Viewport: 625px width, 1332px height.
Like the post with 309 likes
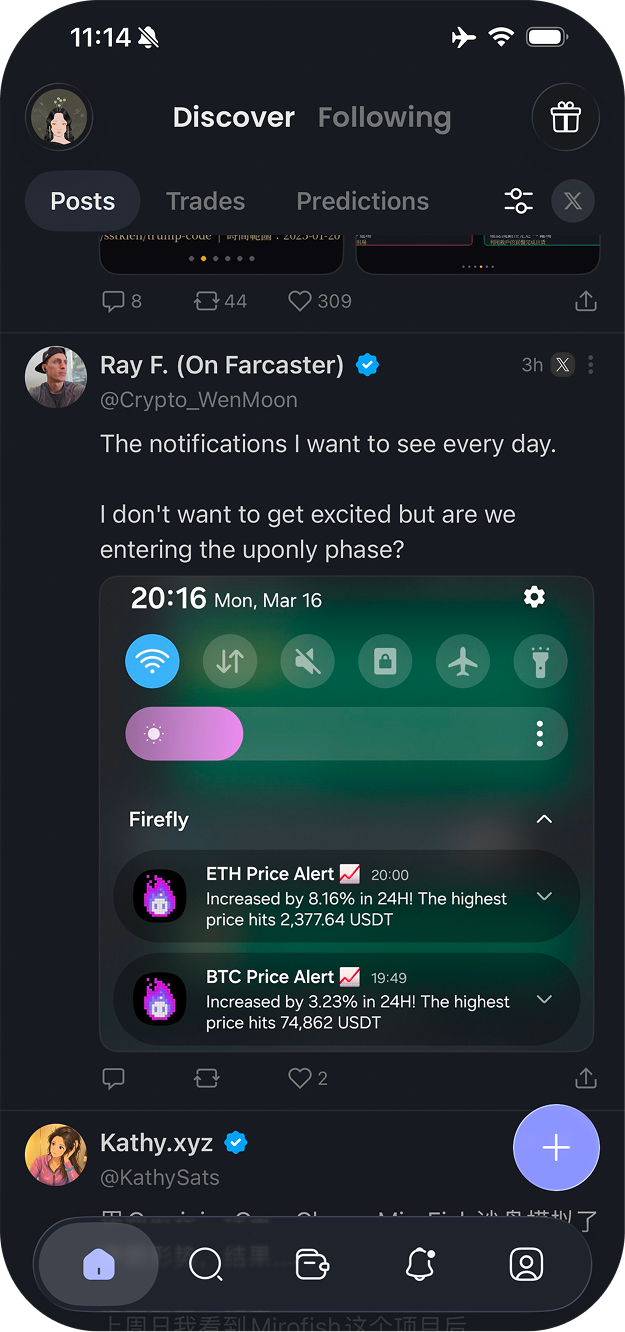tap(300, 301)
